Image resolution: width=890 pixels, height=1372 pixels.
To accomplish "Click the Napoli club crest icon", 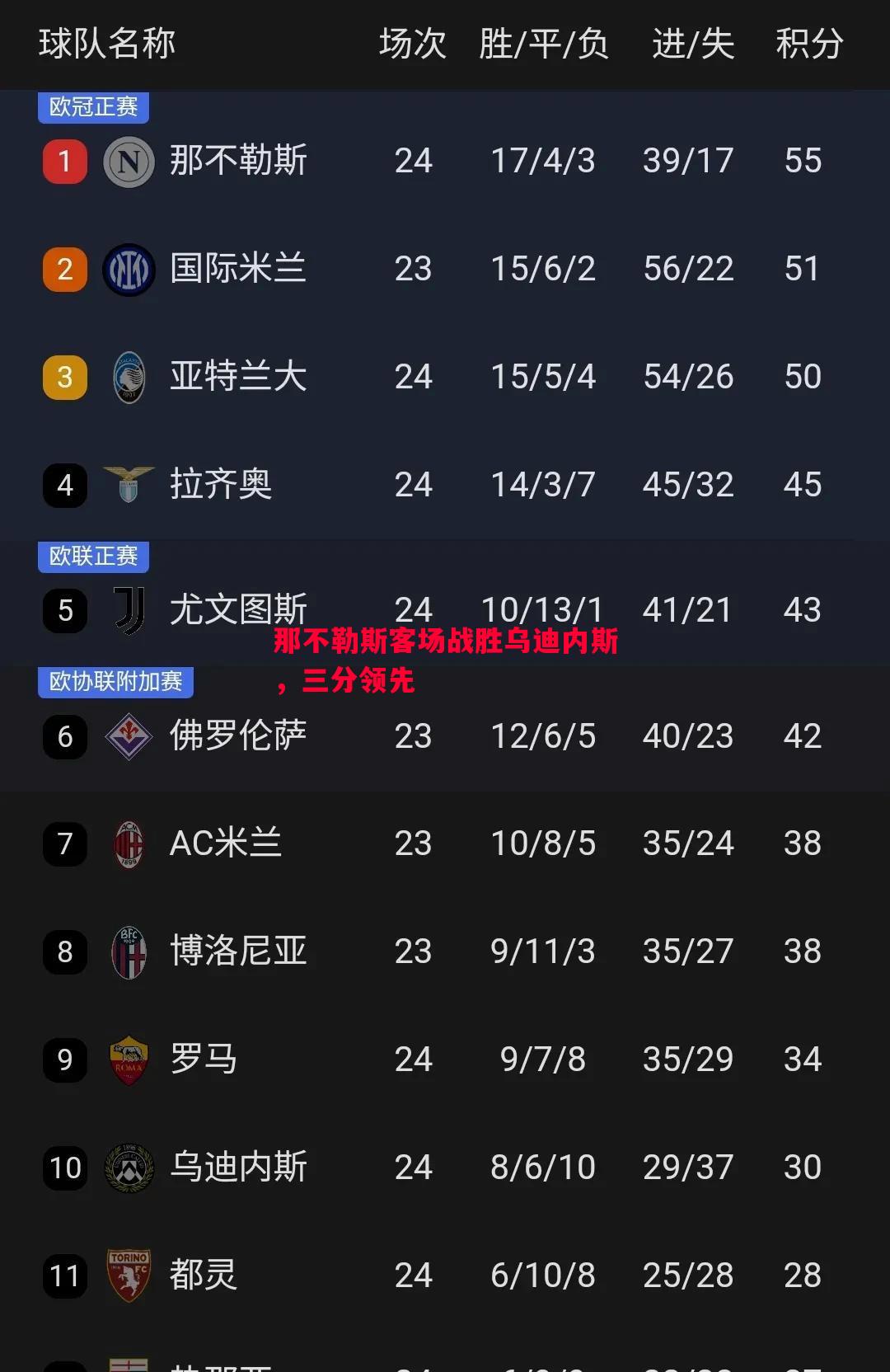I will click(129, 162).
